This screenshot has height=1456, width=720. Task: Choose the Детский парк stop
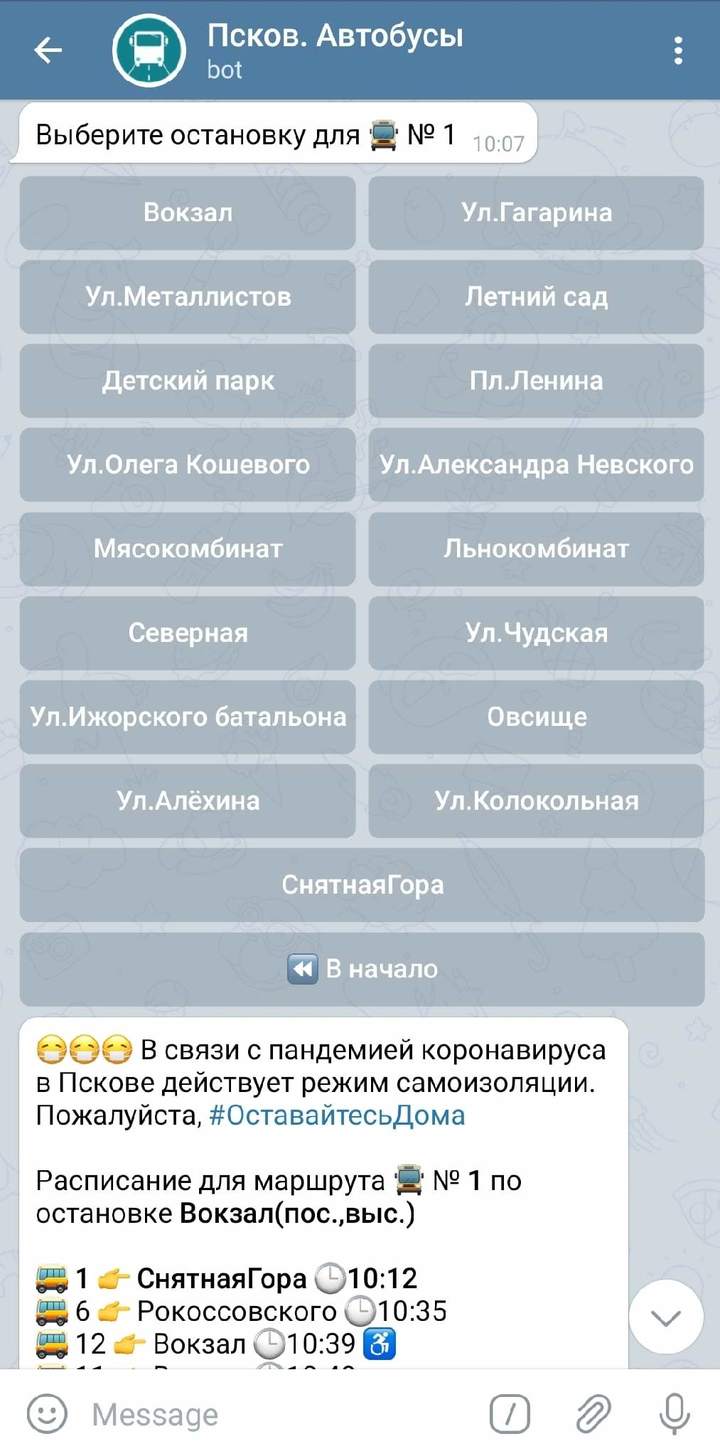[x=188, y=381]
